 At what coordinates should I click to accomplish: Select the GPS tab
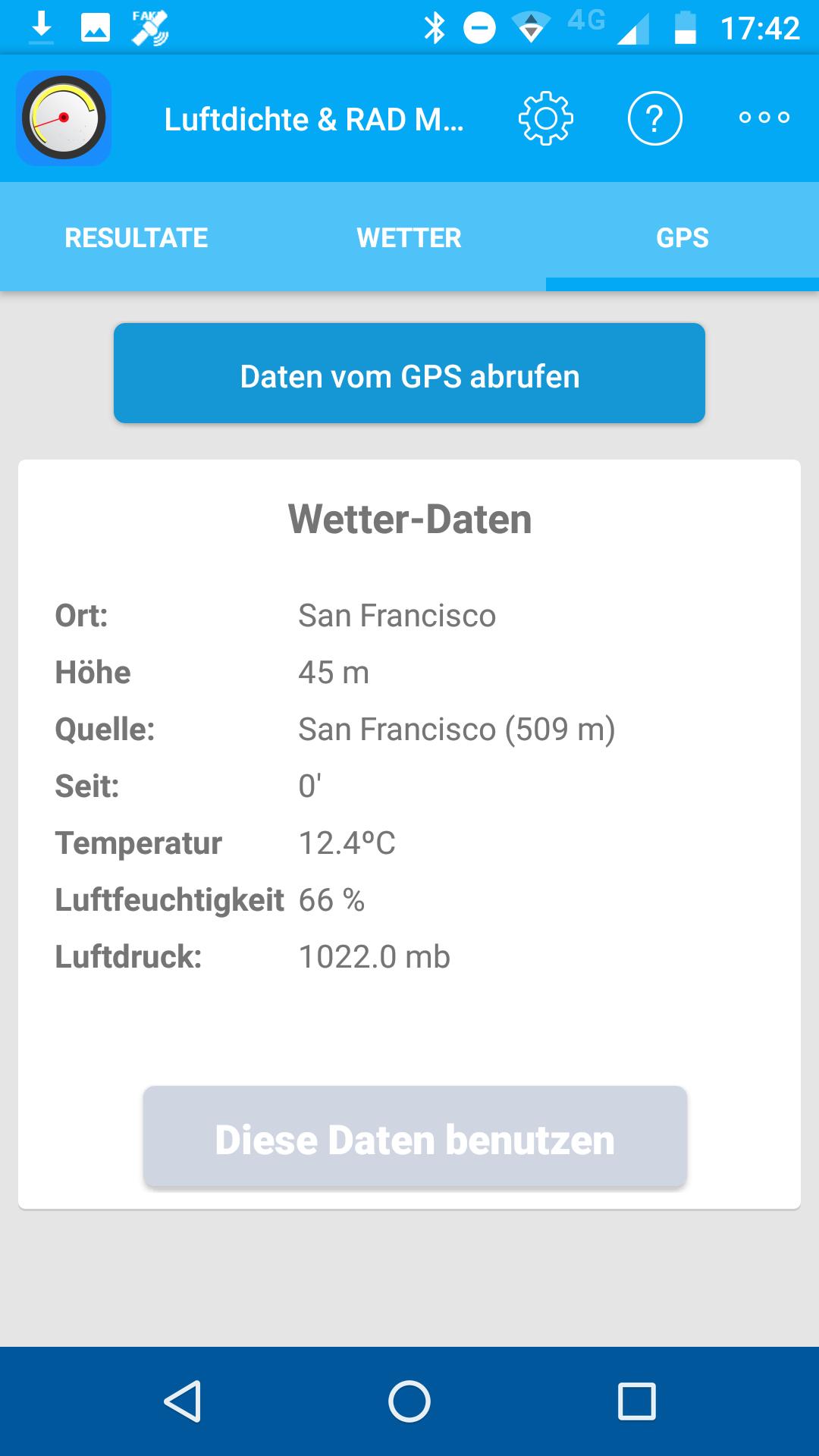point(682,237)
